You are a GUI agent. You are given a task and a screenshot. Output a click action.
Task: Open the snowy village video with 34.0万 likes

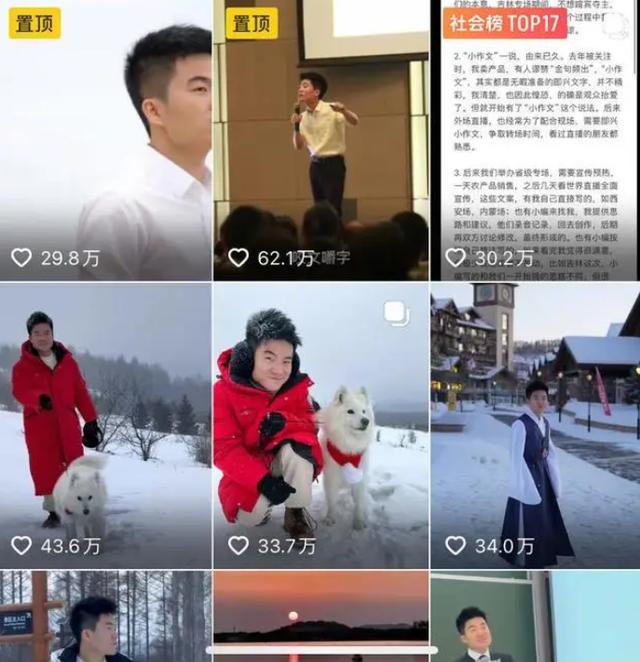[x=535, y=425]
